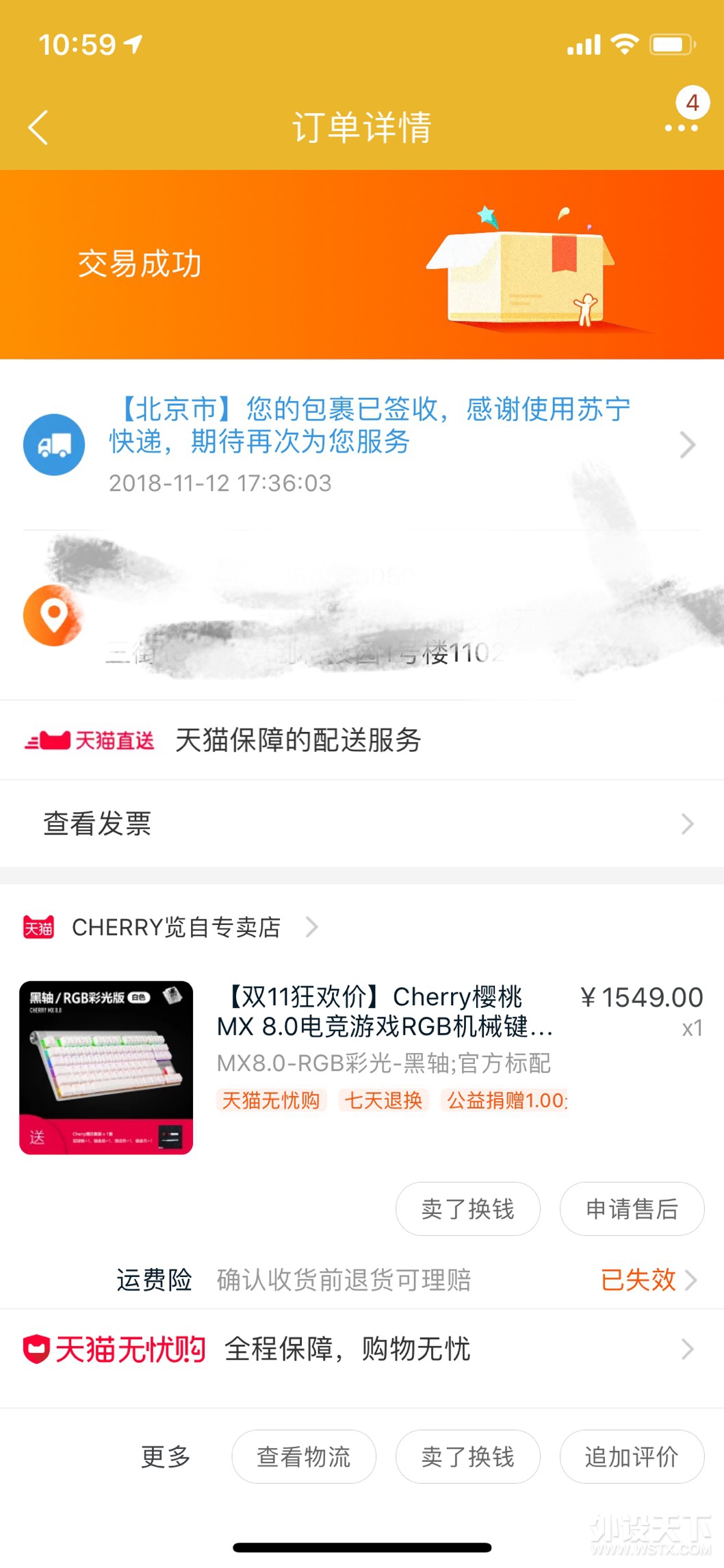Open the Cherry MX 8.0 keyboard product

385,1011
